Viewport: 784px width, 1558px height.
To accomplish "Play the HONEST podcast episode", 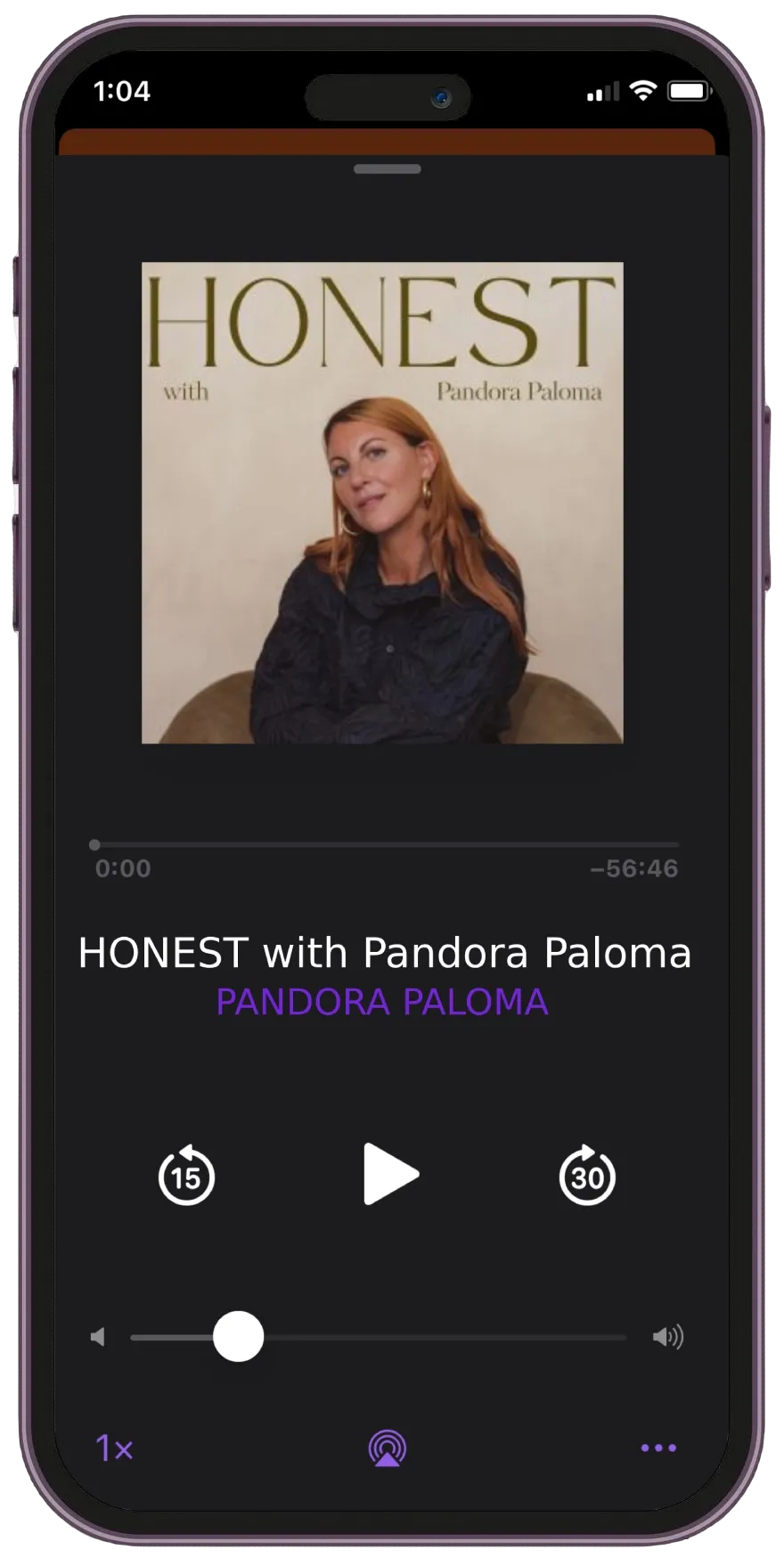I will (x=390, y=1175).
